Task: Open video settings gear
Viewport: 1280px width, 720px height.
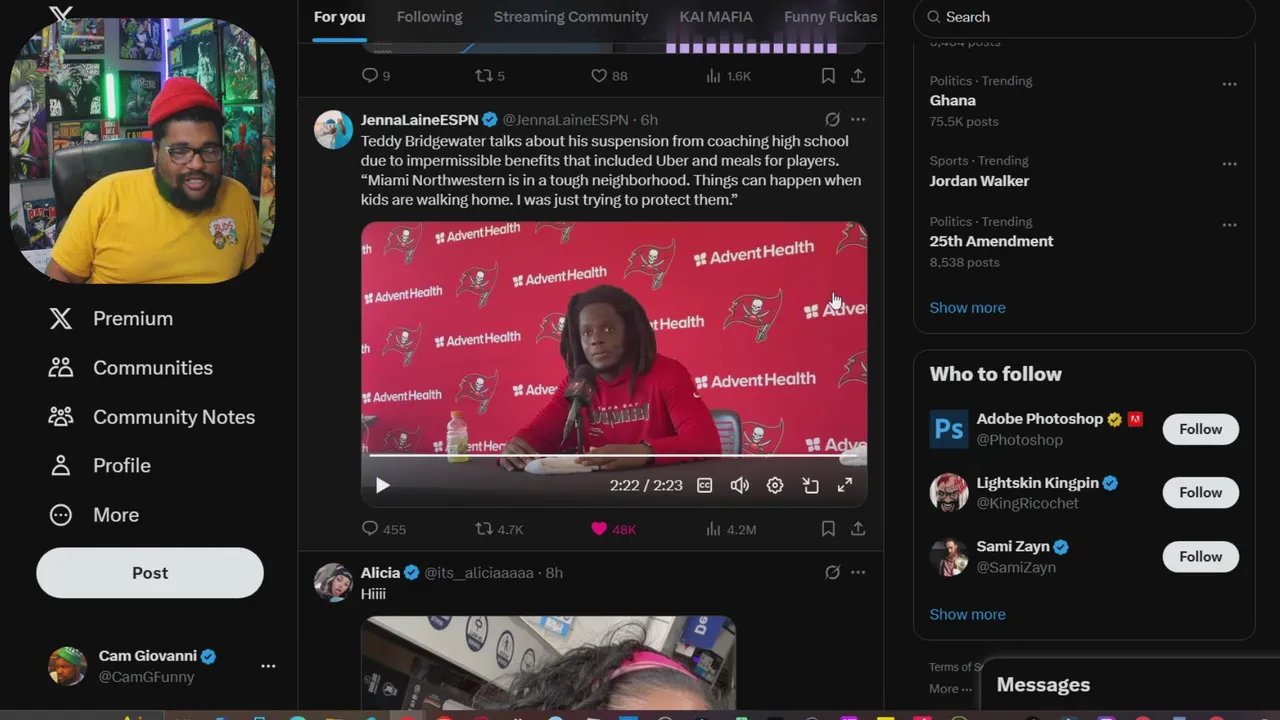Action: [775, 485]
